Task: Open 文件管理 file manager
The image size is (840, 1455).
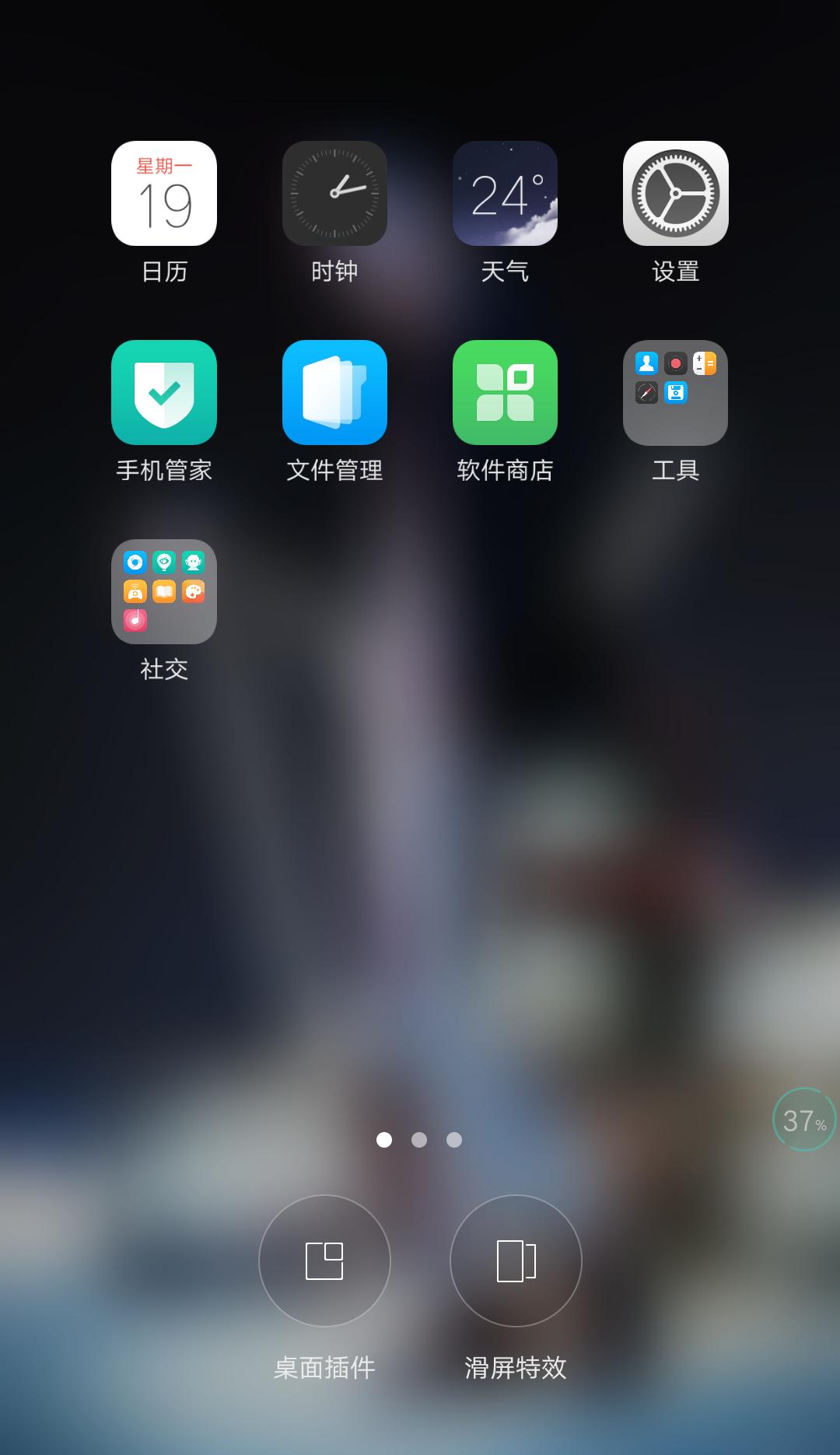Action: (334, 393)
